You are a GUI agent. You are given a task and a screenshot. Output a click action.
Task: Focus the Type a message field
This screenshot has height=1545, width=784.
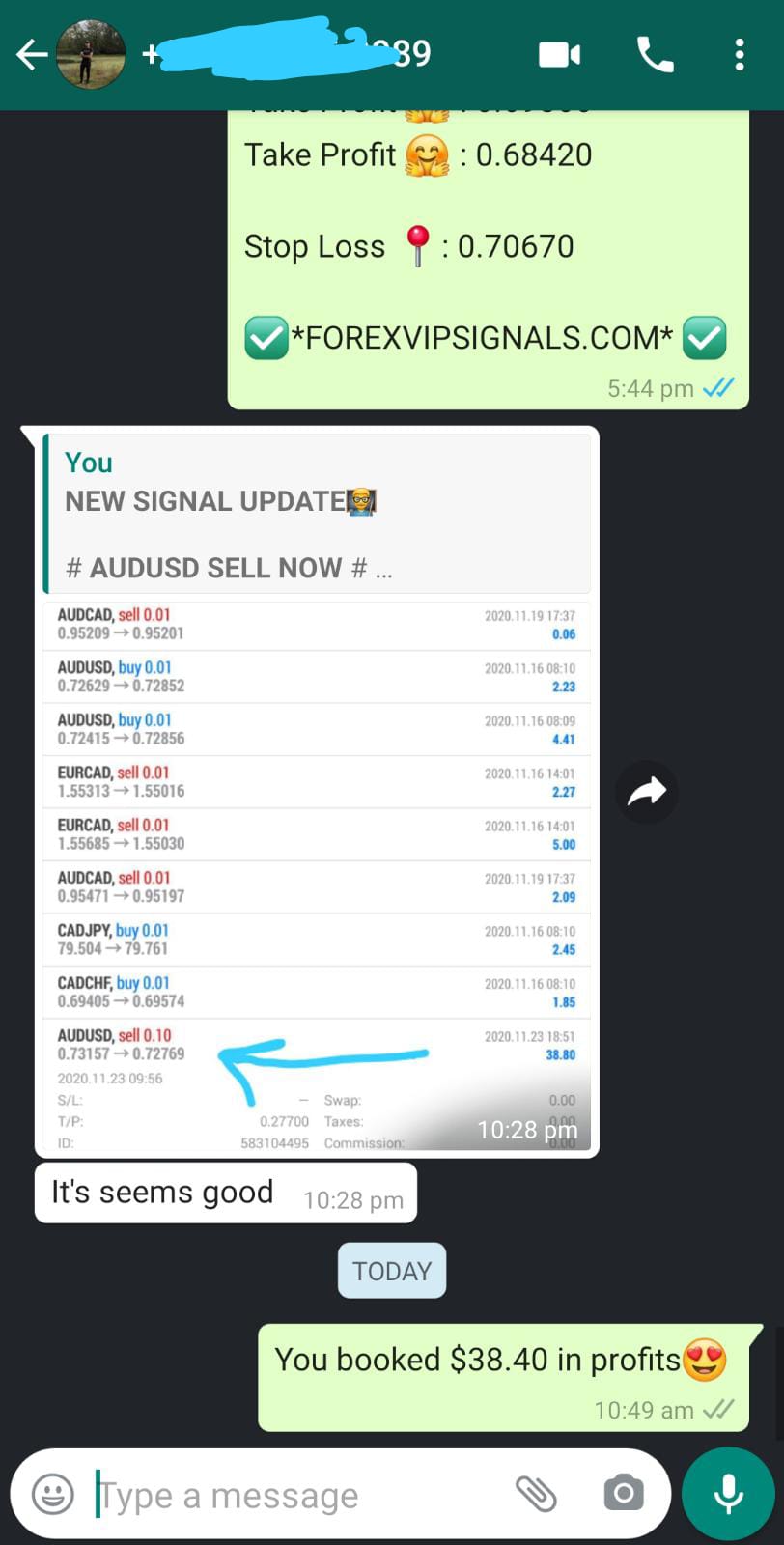290,1495
